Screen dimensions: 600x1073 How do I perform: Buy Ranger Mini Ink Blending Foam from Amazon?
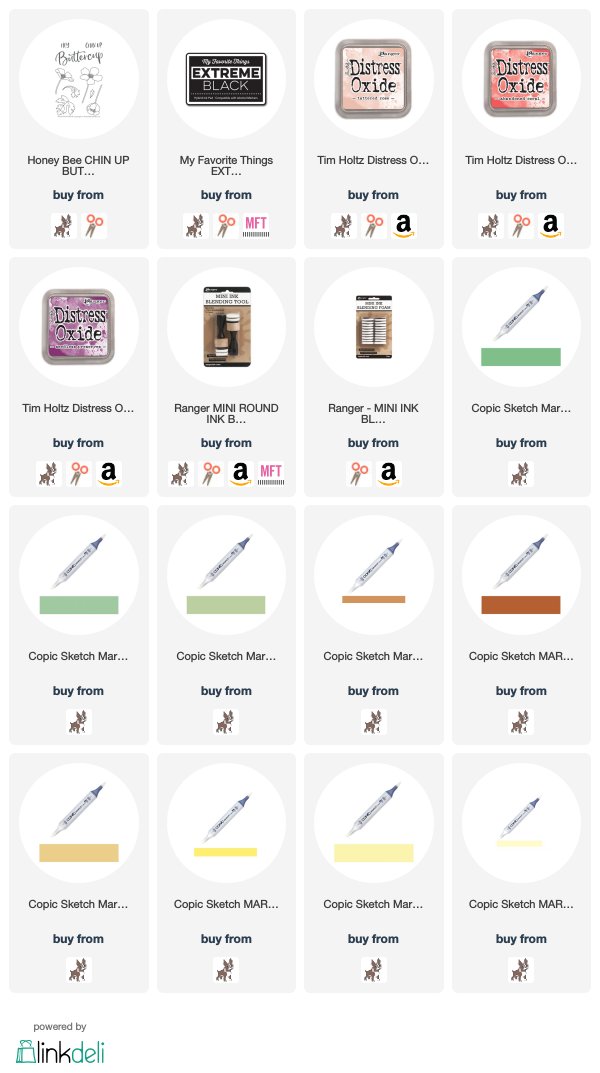[x=389, y=473]
